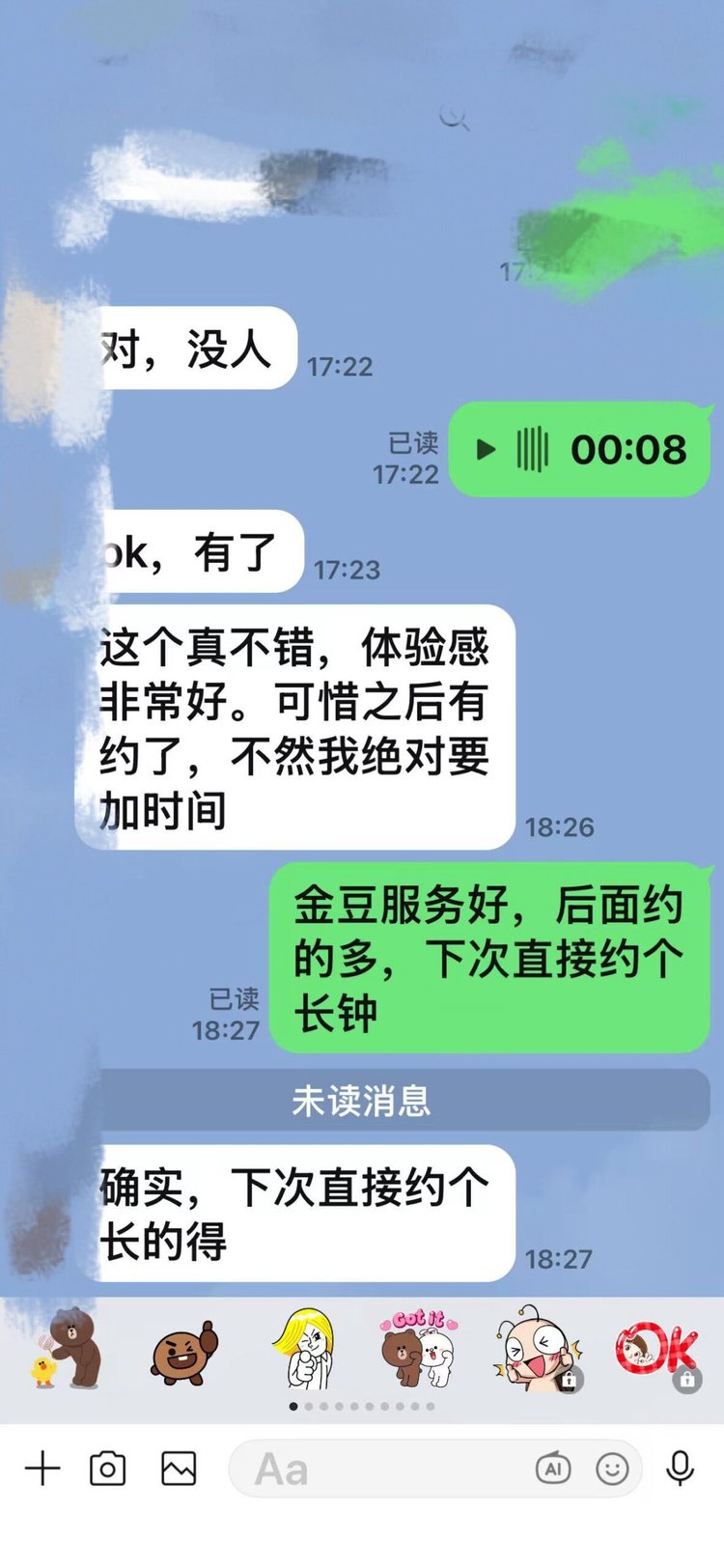Image resolution: width=724 pixels, height=1568 pixels.
Task: Send the Got it bear sticker
Action: pos(419,1349)
